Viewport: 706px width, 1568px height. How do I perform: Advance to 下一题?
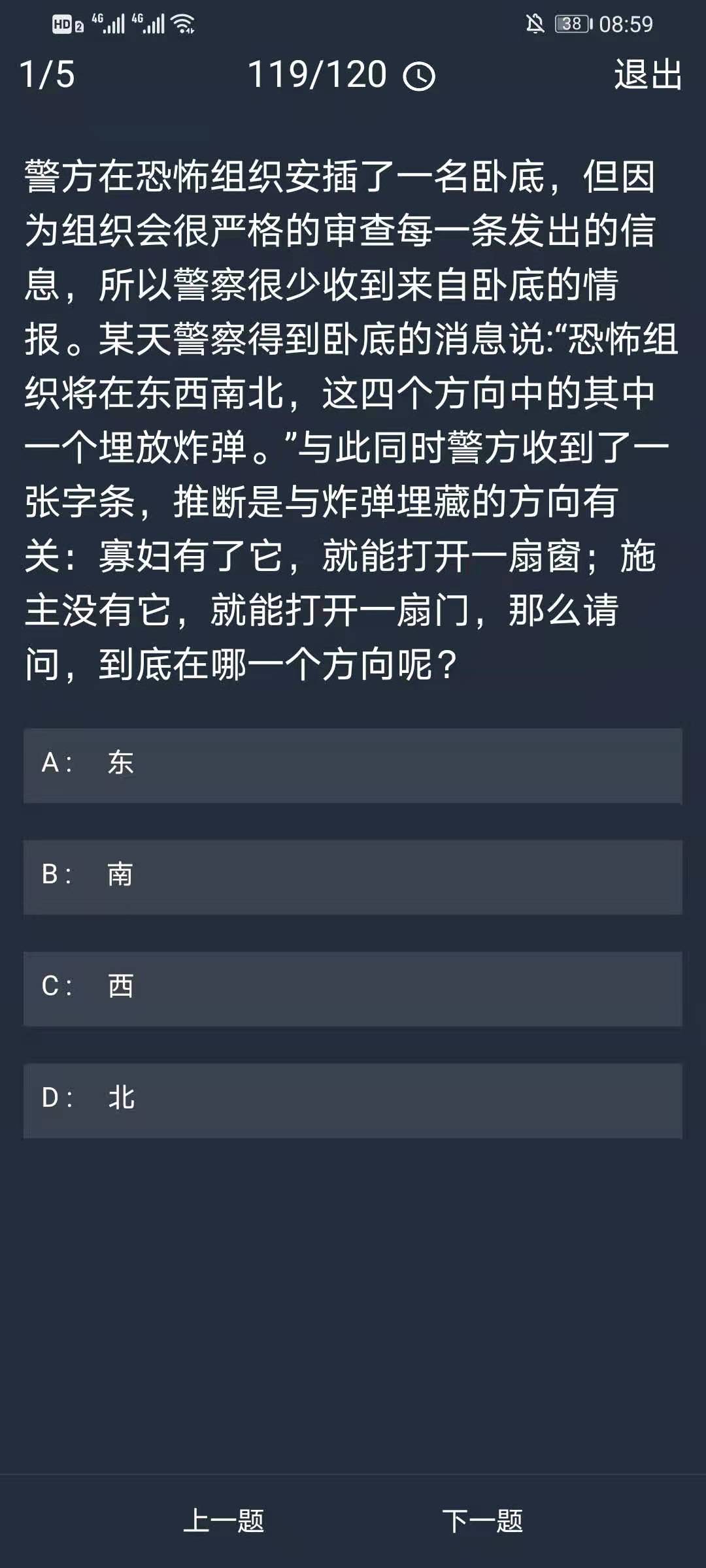click(x=482, y=1520)
